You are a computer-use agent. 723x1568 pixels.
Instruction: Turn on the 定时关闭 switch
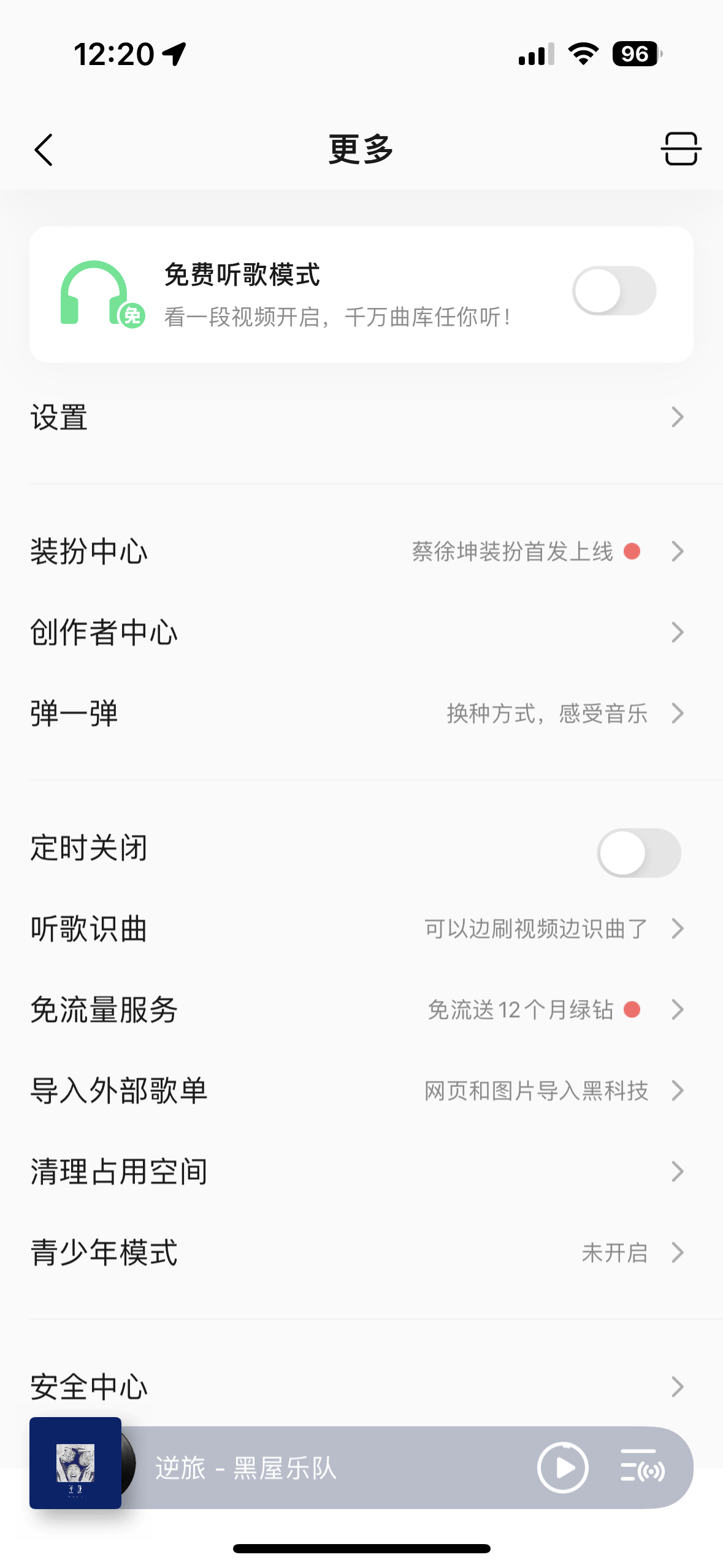tap(638, 853)
